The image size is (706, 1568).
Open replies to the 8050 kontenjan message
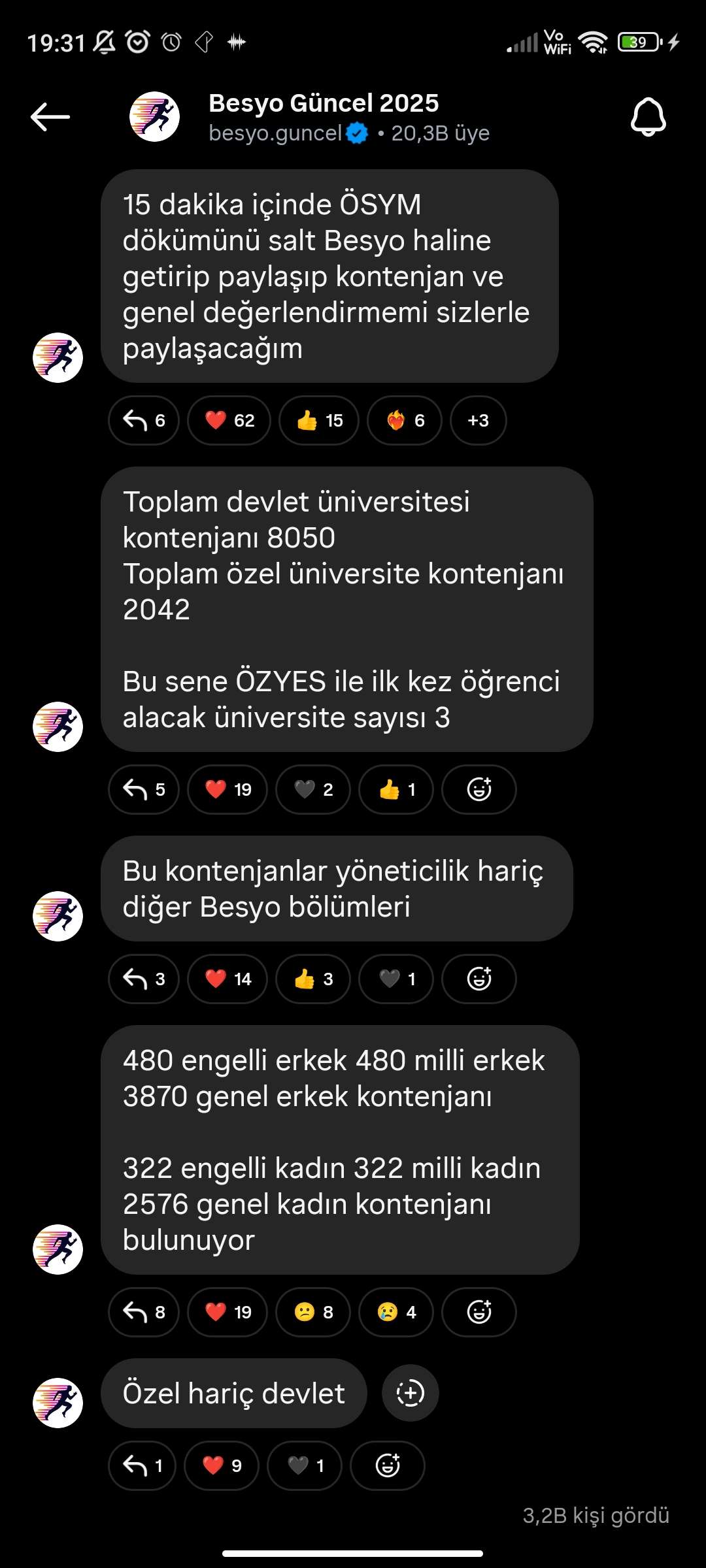[144, 789]
